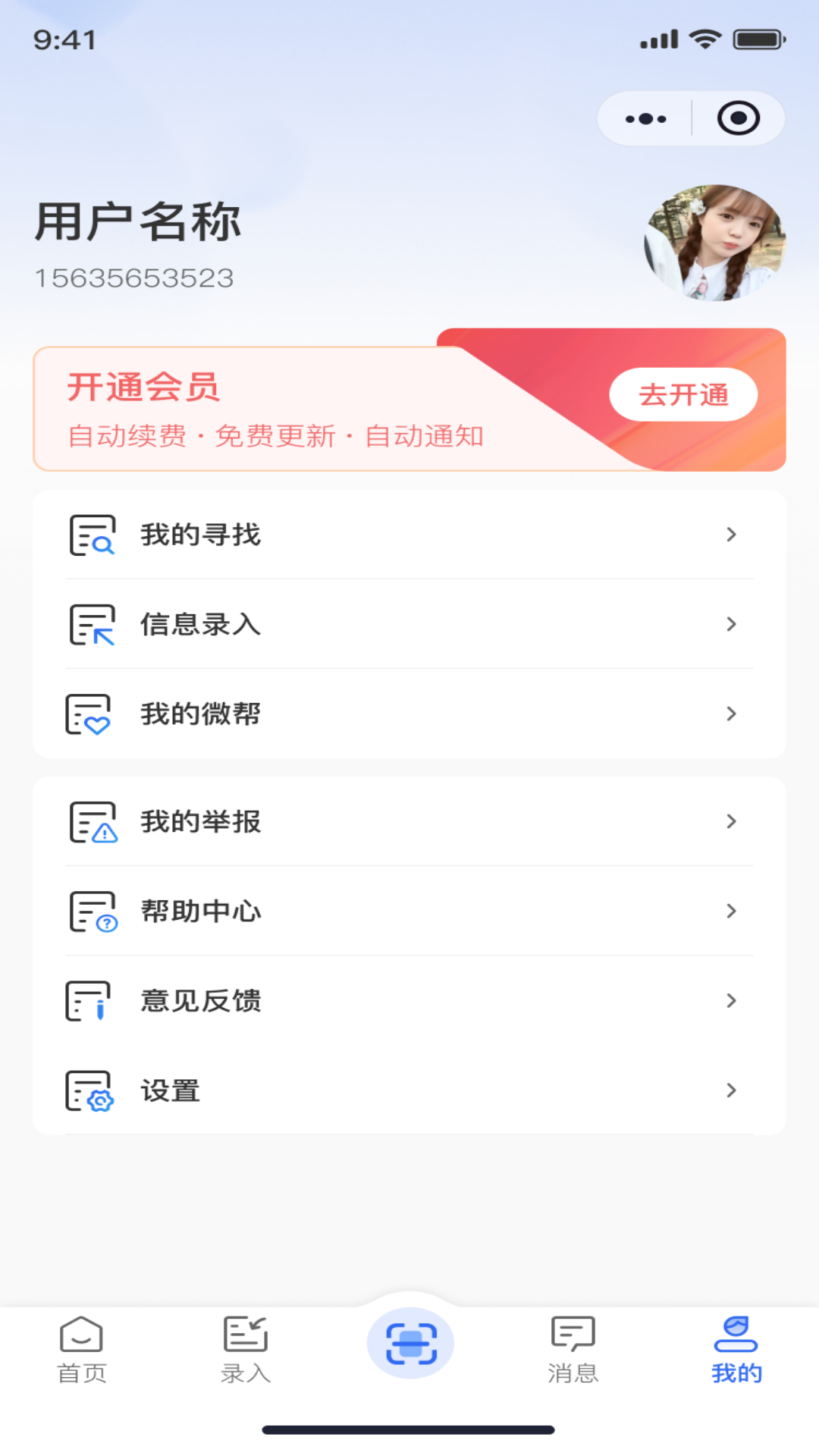Close the mini program via circle icon
819x1456 pixels.
pos(738,119)
